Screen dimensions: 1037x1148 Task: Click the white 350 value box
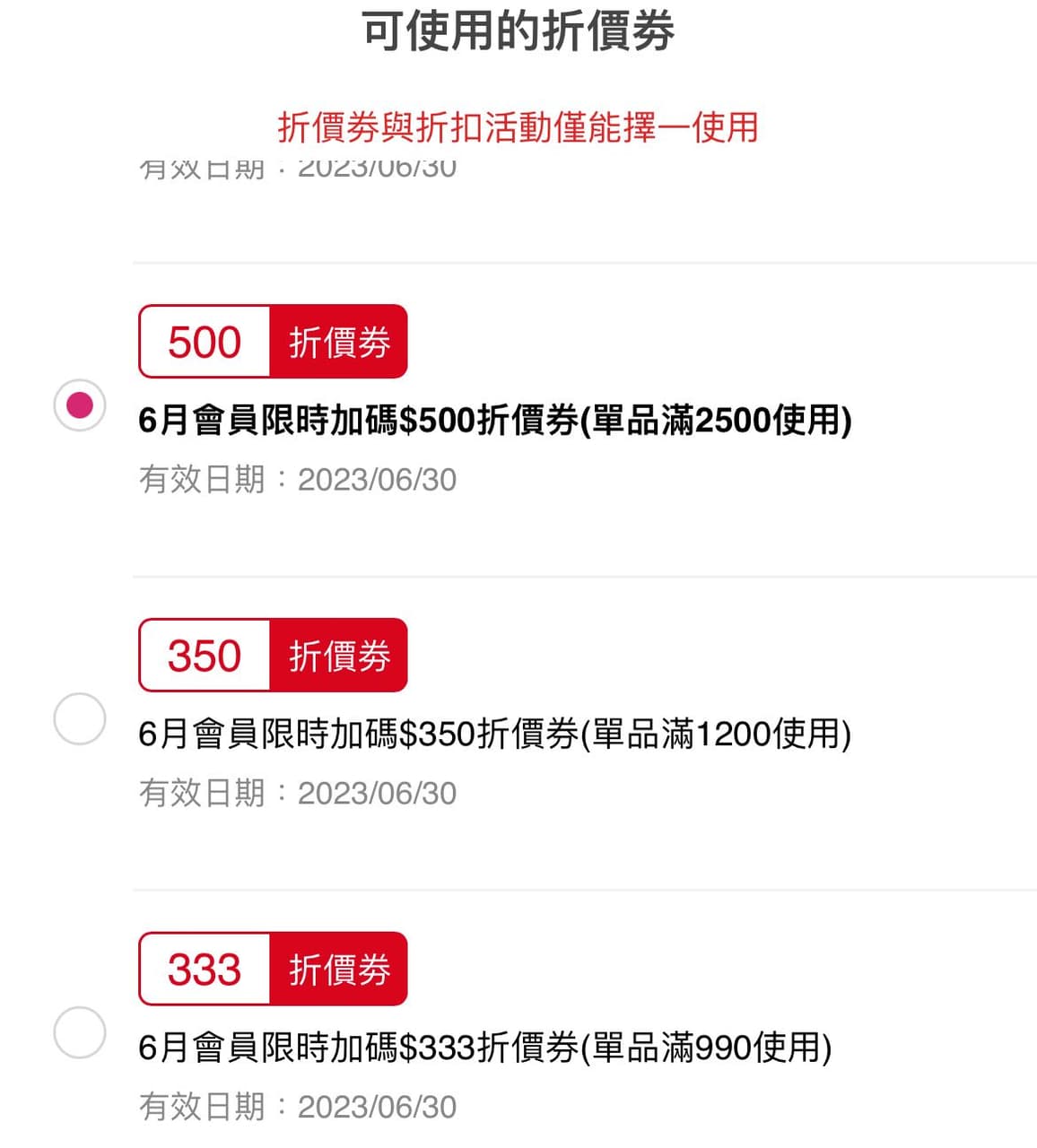click(x=204, y=656)
